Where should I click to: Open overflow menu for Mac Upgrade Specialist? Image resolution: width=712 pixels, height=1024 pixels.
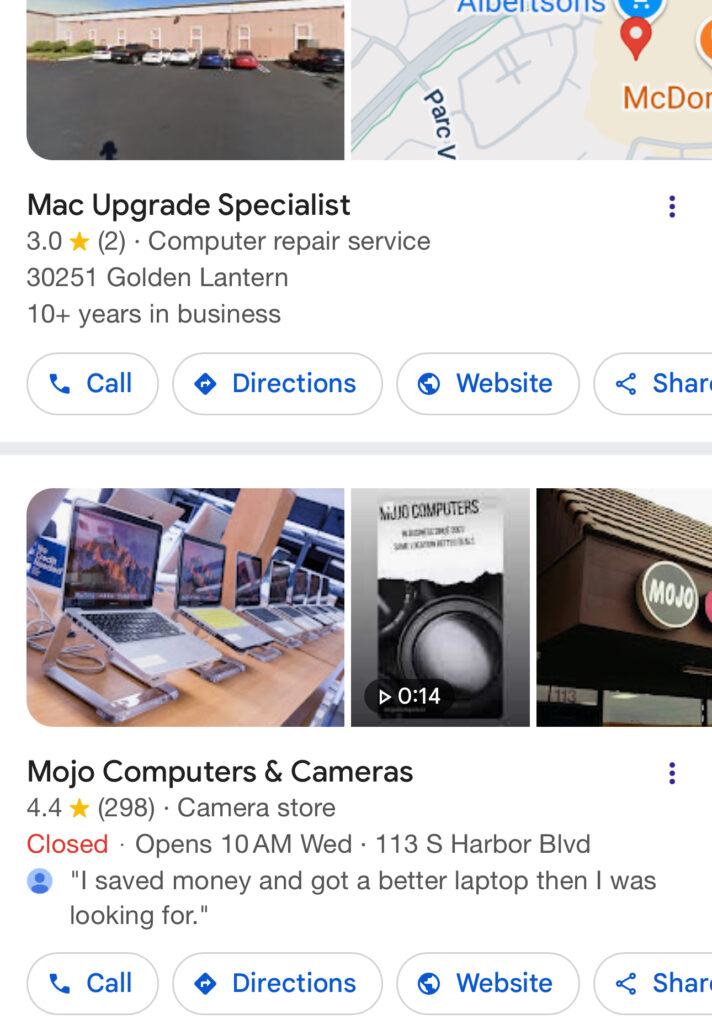672,207
